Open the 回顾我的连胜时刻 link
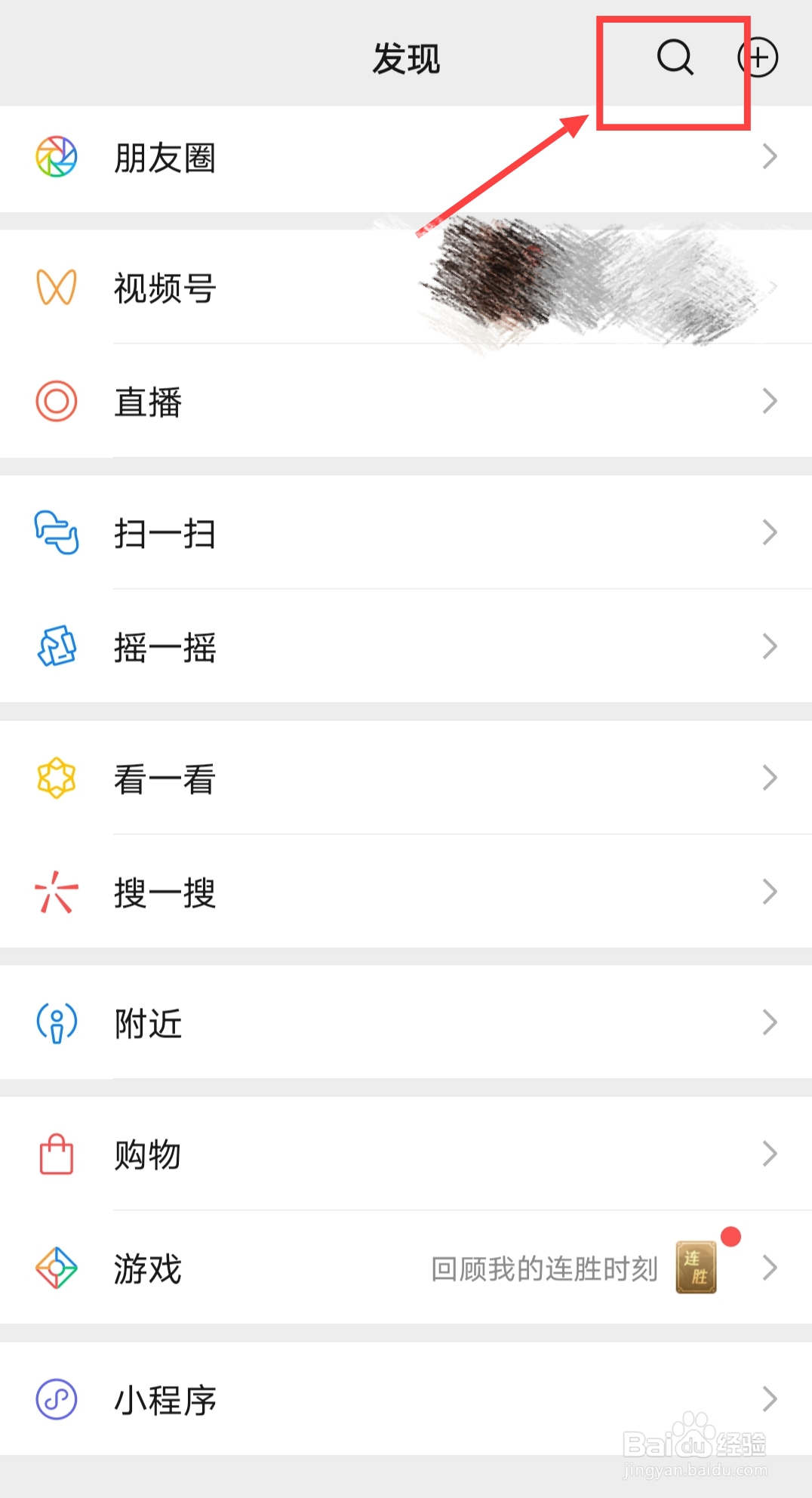 pyautogui.click(x=543, y=1268)
